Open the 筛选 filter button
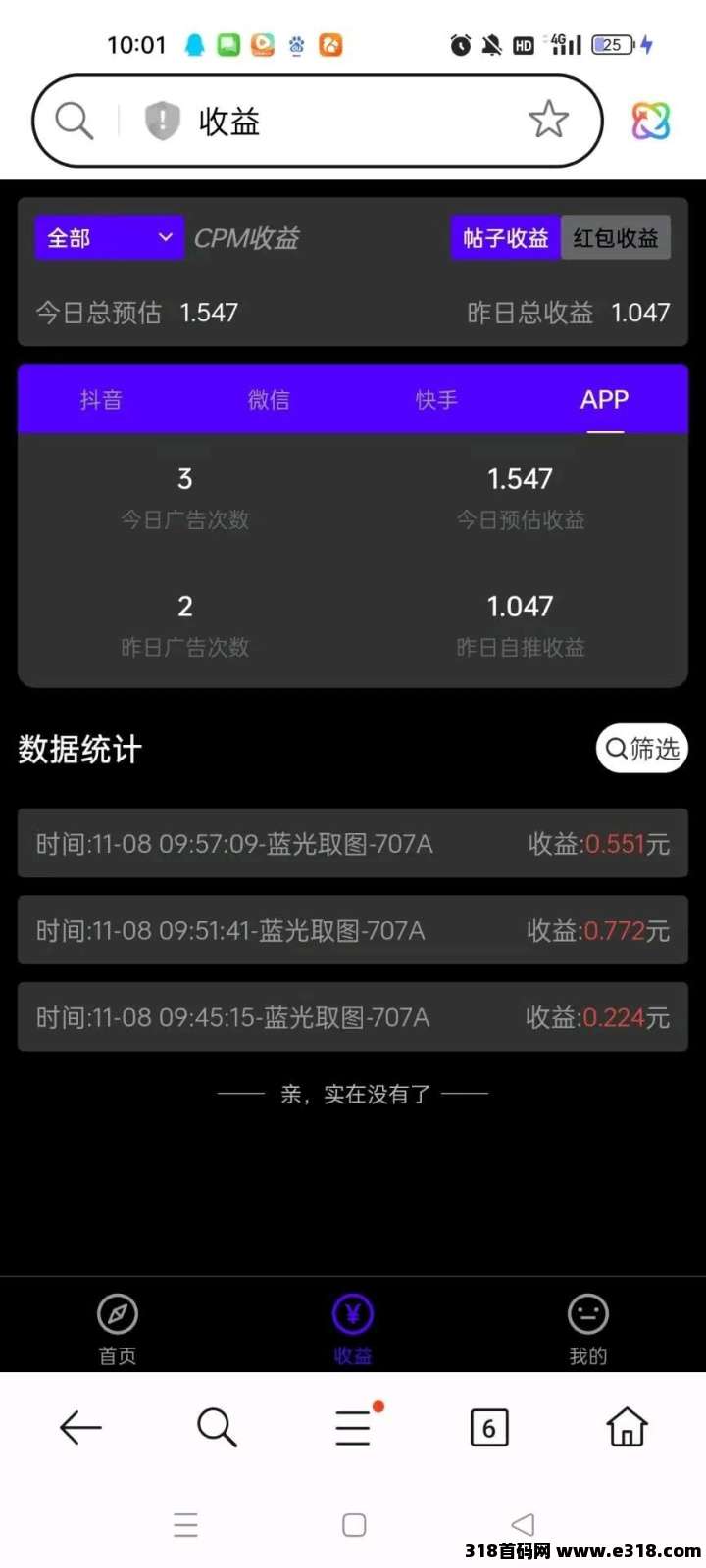The height and width of the screenshot is (1568, 706). click(x=642, y=749)
